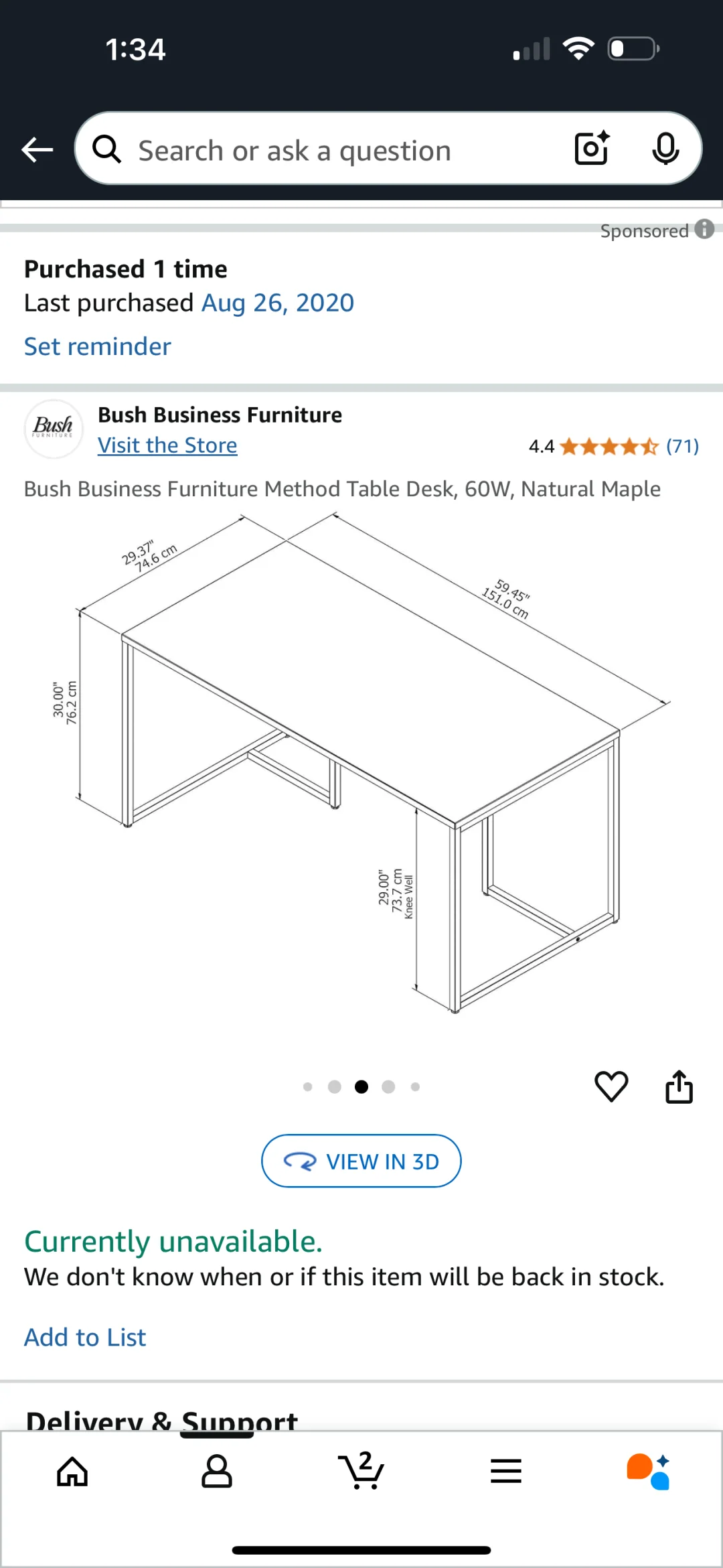Open the 4.4 star ratings (71)
Screen dimensions: 723x1568
click(x=613, y=446)
